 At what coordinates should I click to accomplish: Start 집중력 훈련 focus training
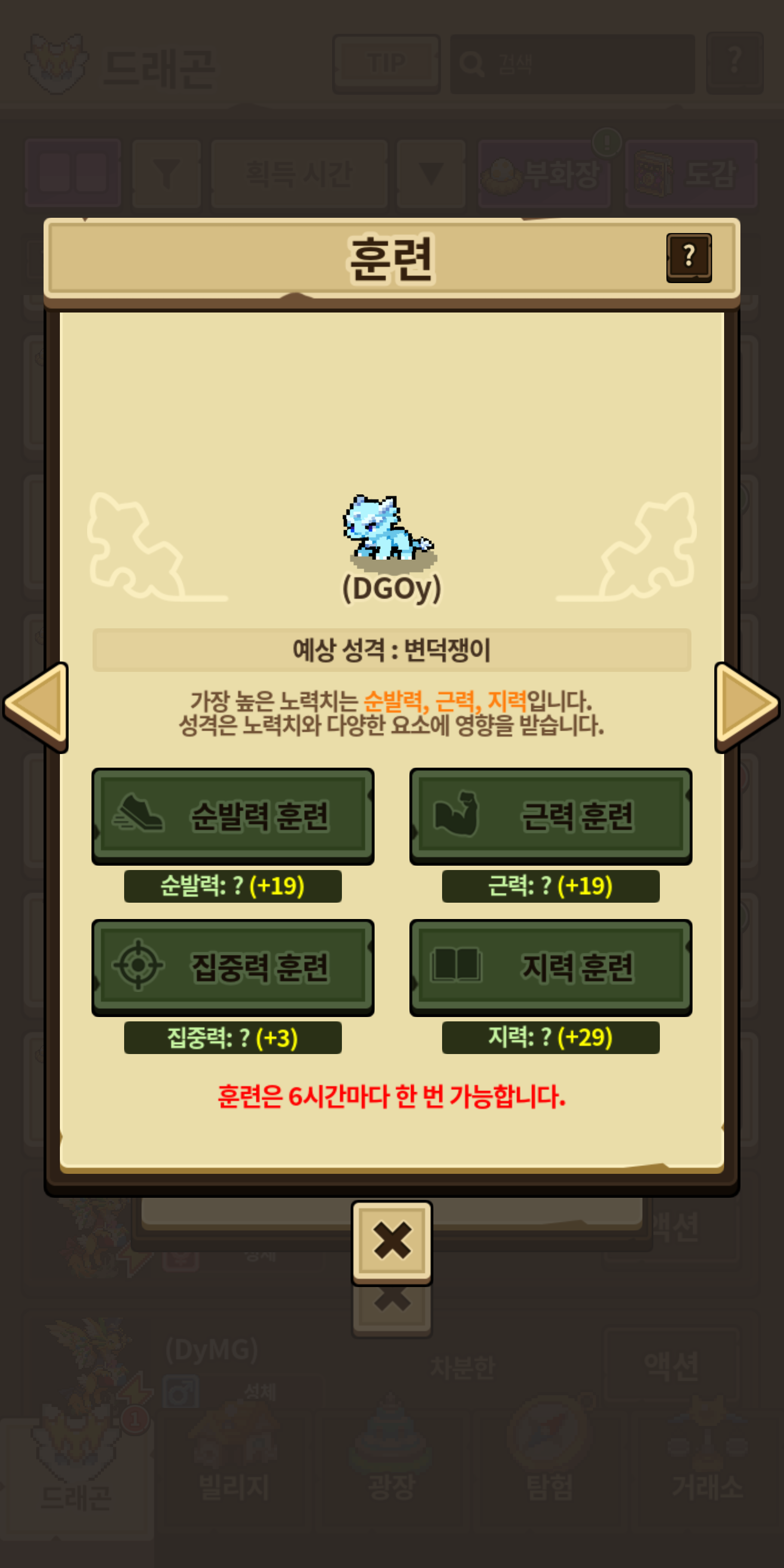coord(232,967)
